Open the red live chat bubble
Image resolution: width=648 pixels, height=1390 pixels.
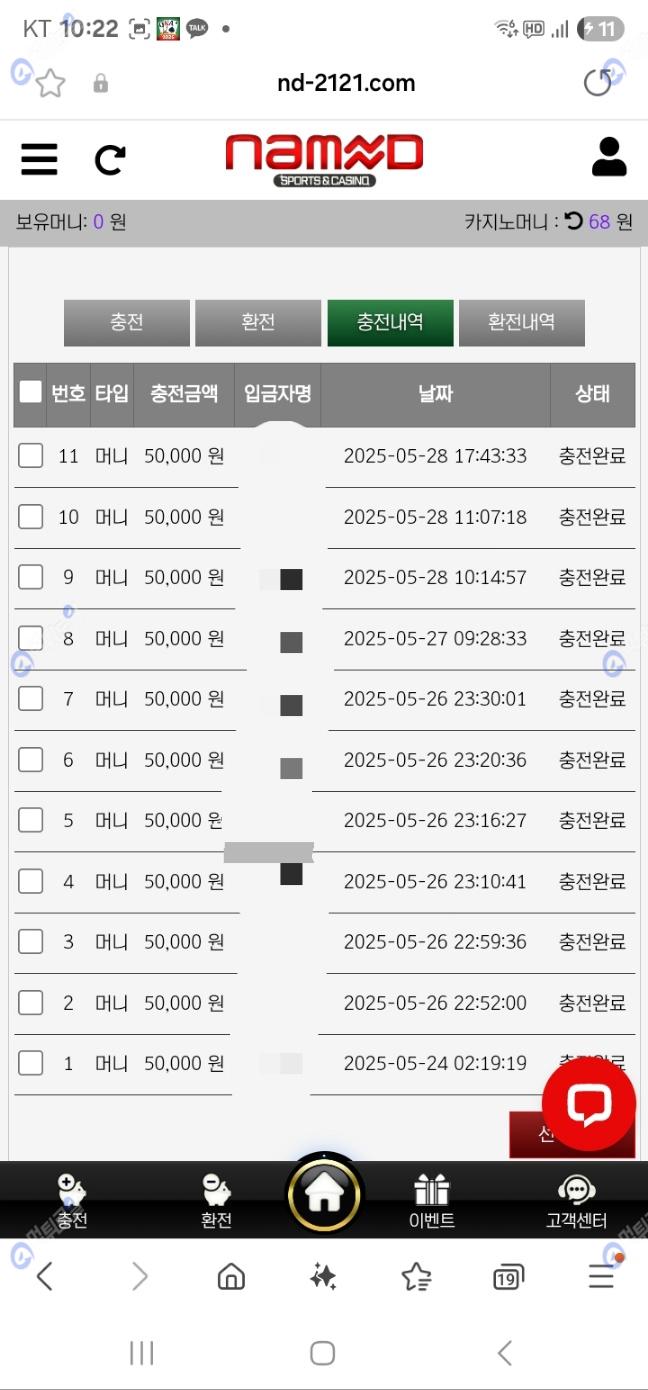tap(588, 1103)
